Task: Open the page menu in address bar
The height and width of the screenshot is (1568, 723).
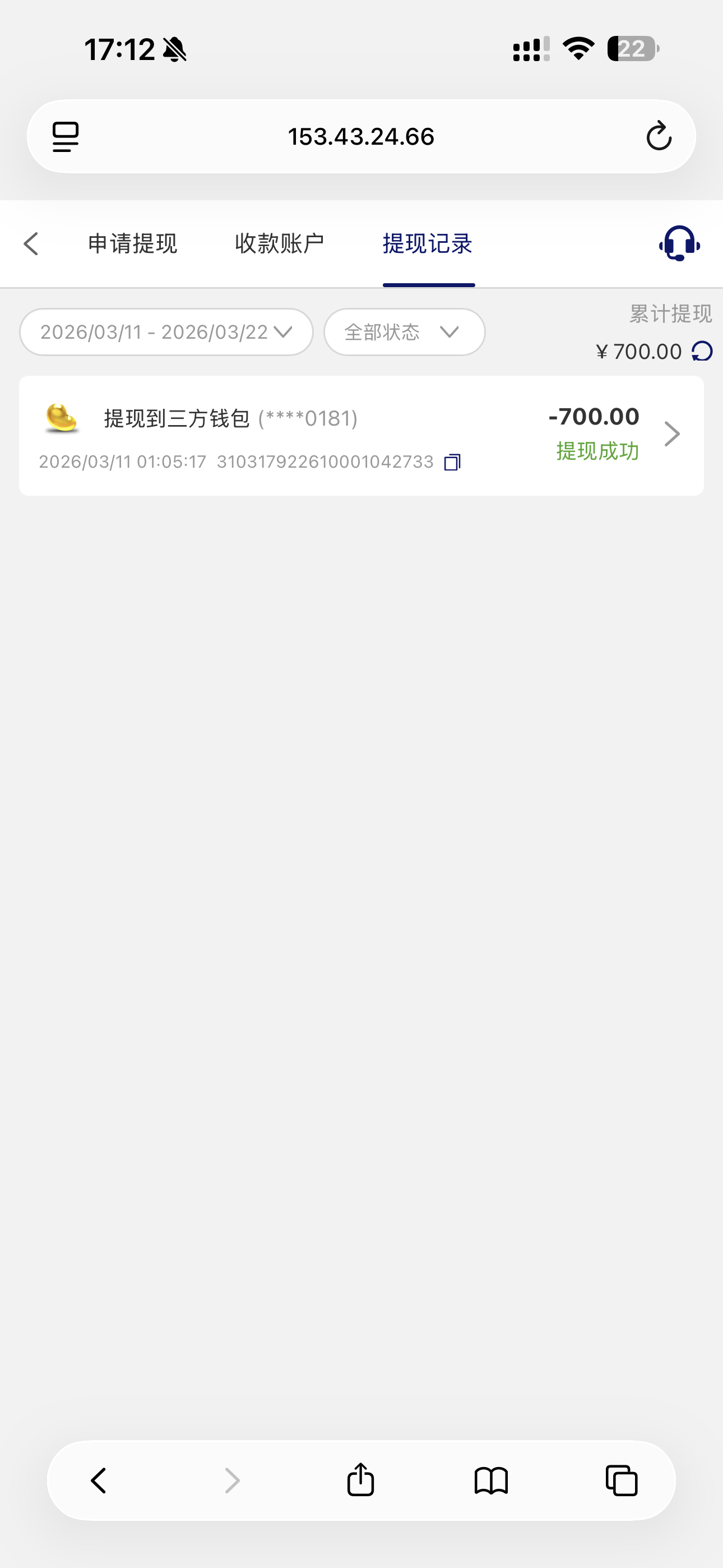Action: pyautogui.click(x=66, y=136)
